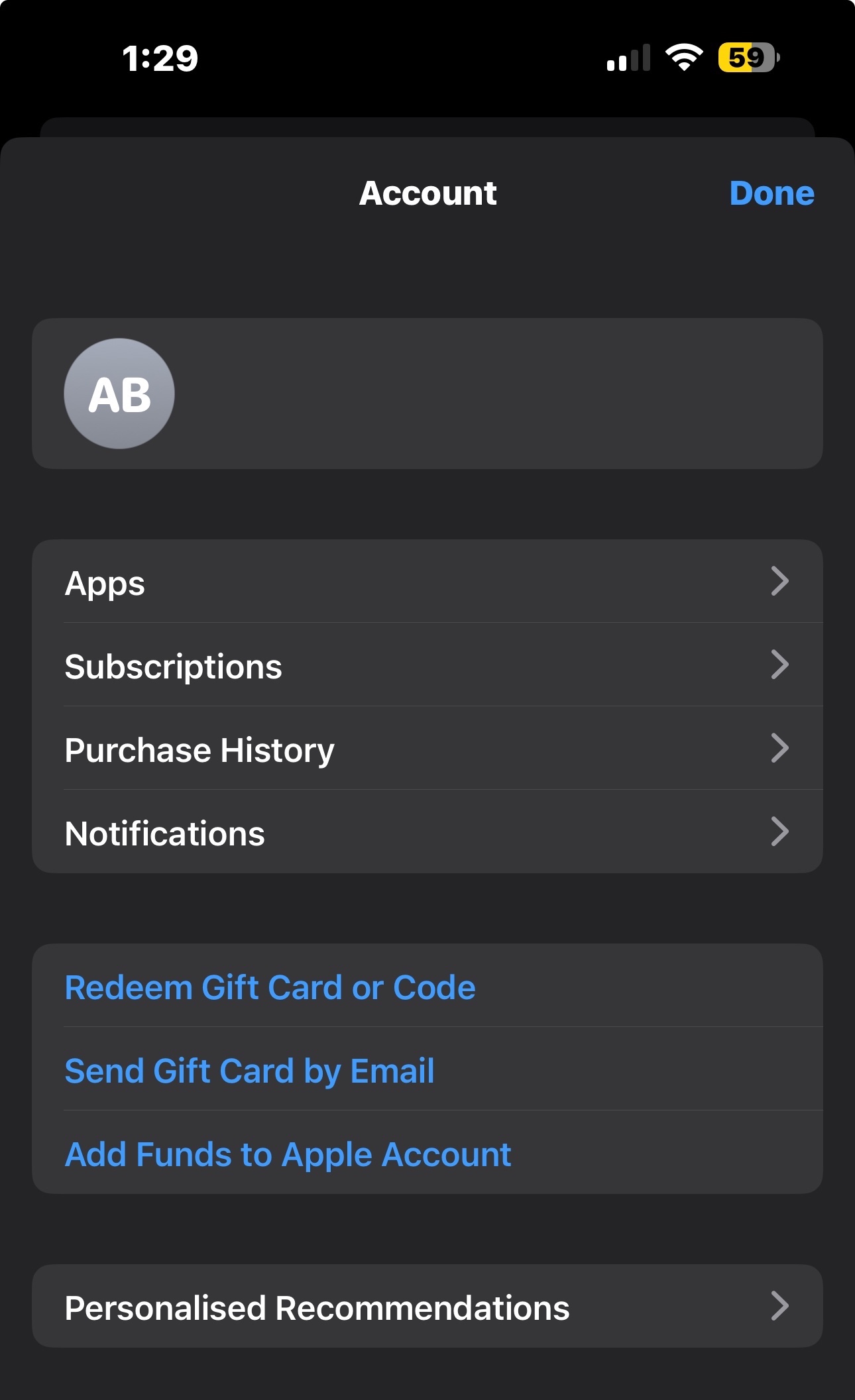This screenshot has height=1400, width=855.
Task: Open the Apps row
Action: (427, 582)
